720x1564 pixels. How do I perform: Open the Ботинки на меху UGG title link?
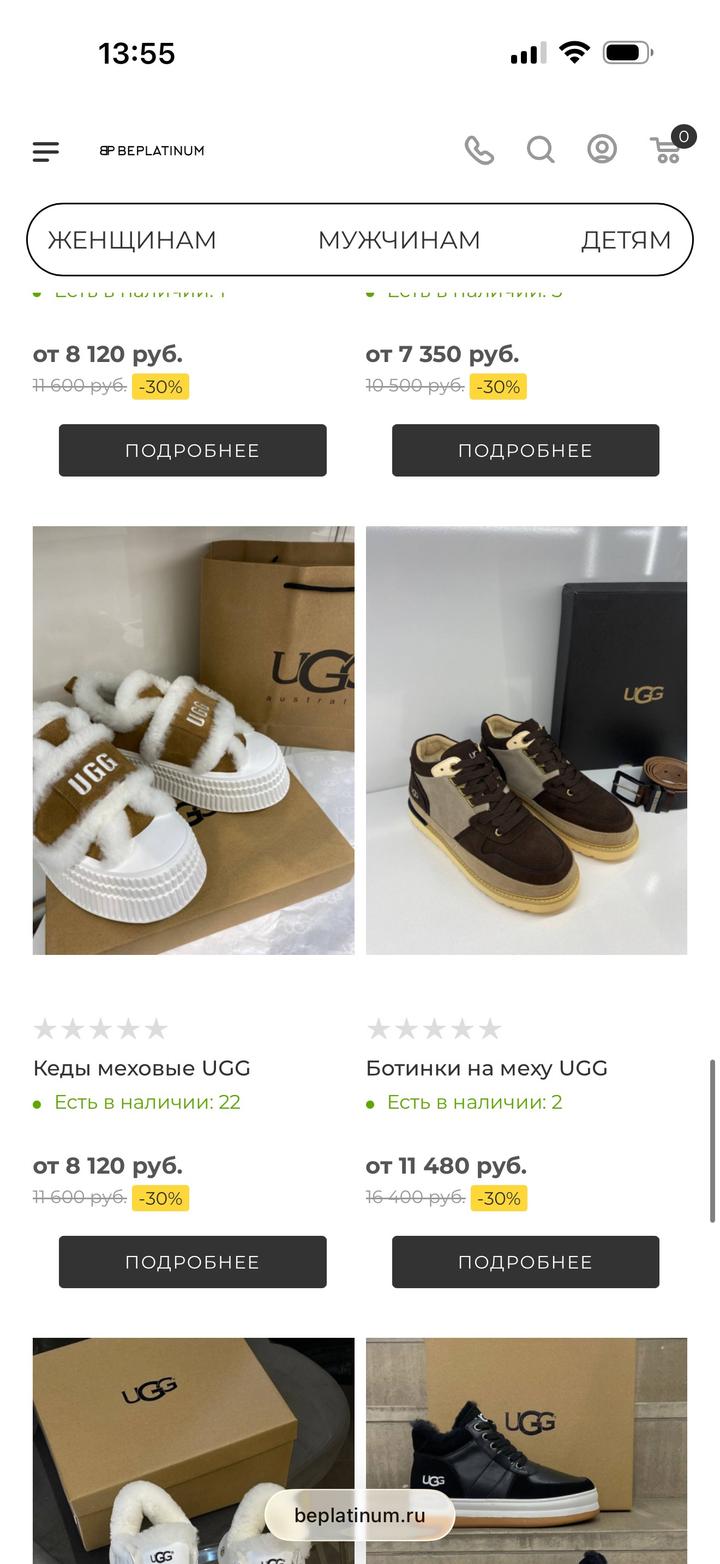click(x=487, y=1068)
